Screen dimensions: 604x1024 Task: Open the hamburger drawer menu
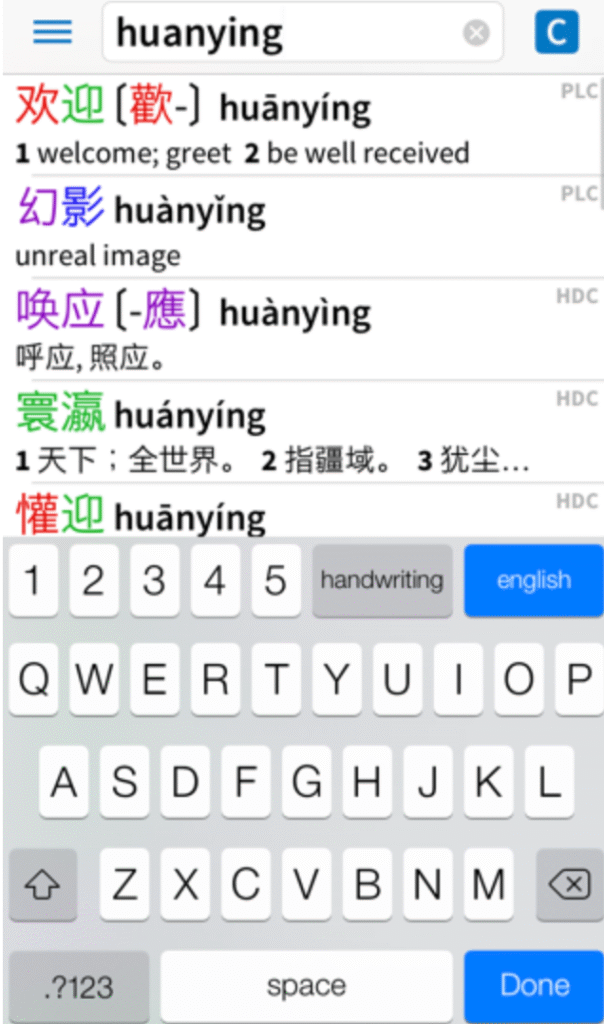[x=52, y=32]
